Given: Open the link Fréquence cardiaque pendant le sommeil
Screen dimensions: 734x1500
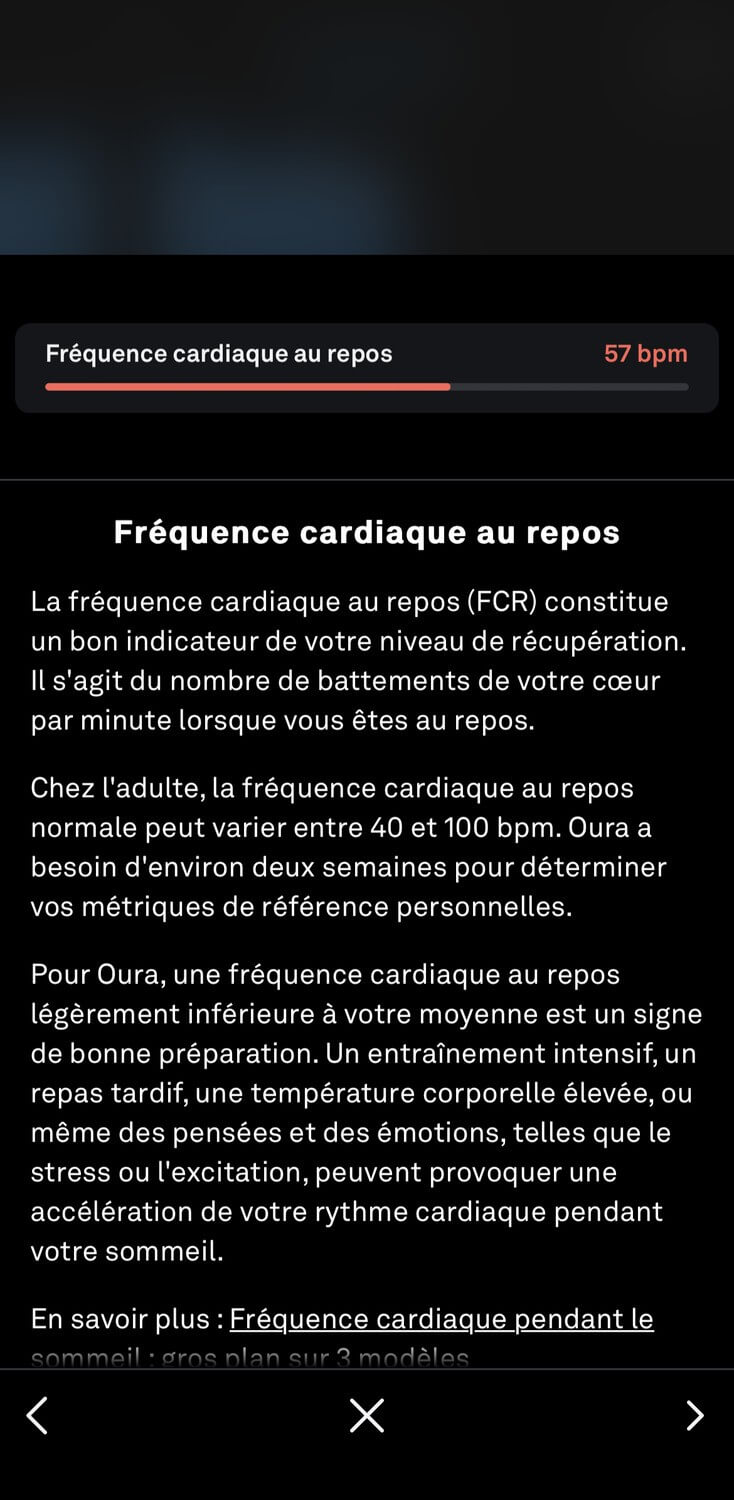Looking at the screenshot, I should pyautogui.click(x=441, y=1320).
